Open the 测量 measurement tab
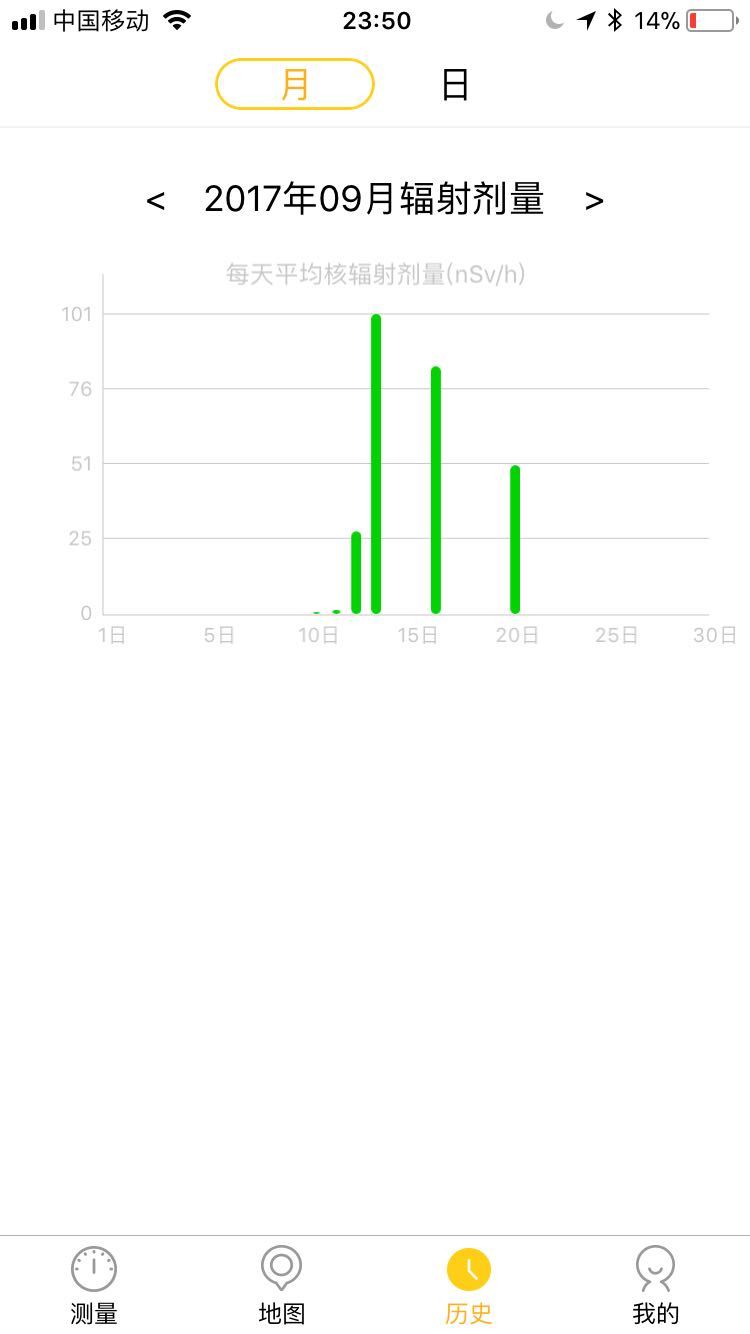The width and height of the screenshot is (750, 1334). click(94, 1285)
